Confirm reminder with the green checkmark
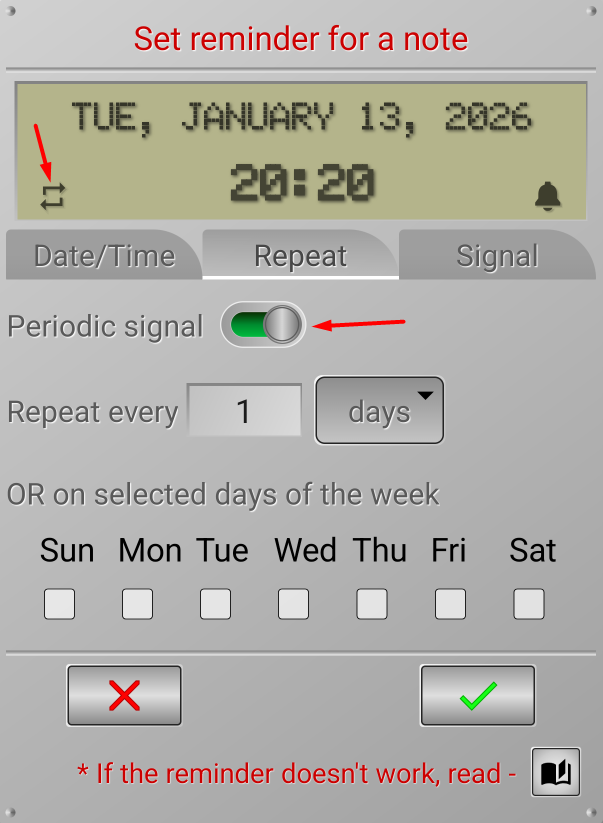Screen dimensions: 603x823 [x=478, y=695]
